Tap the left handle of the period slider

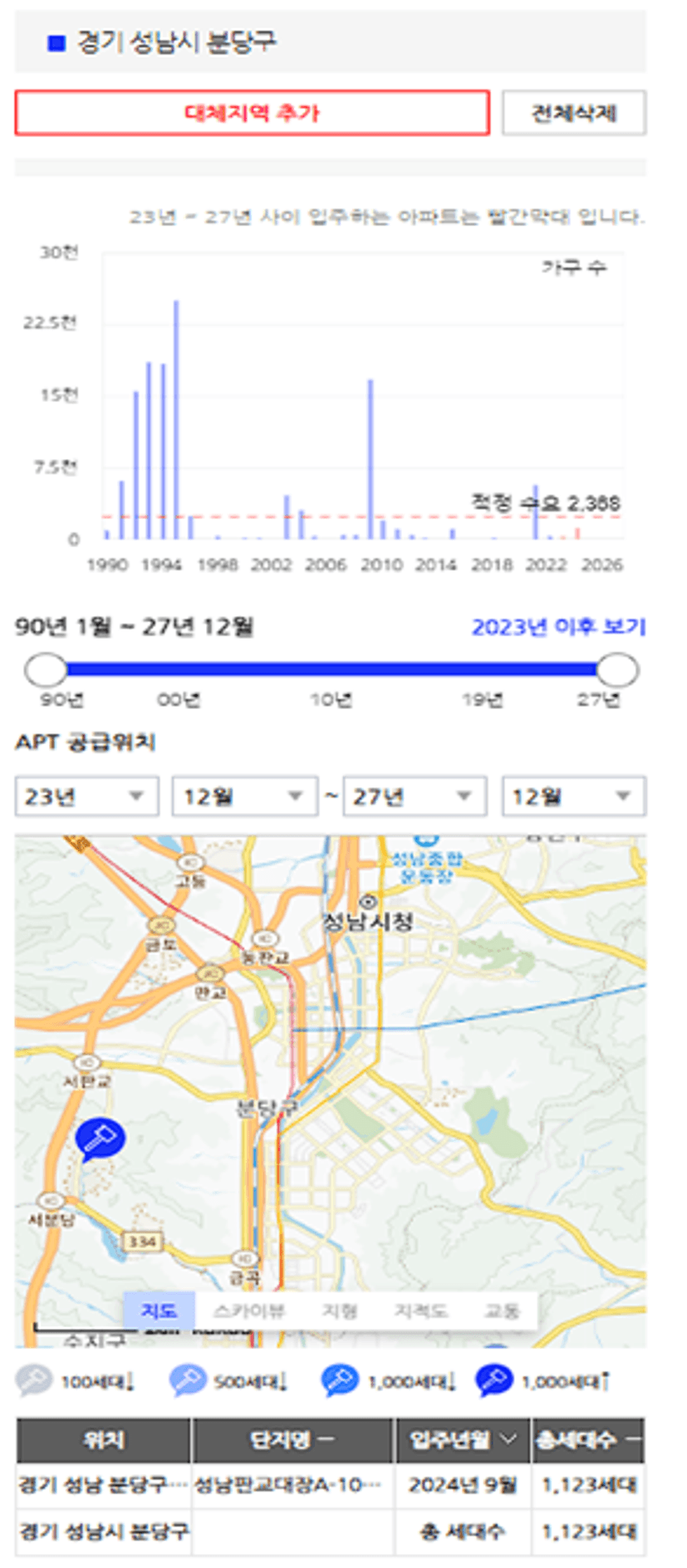(46, 669)
